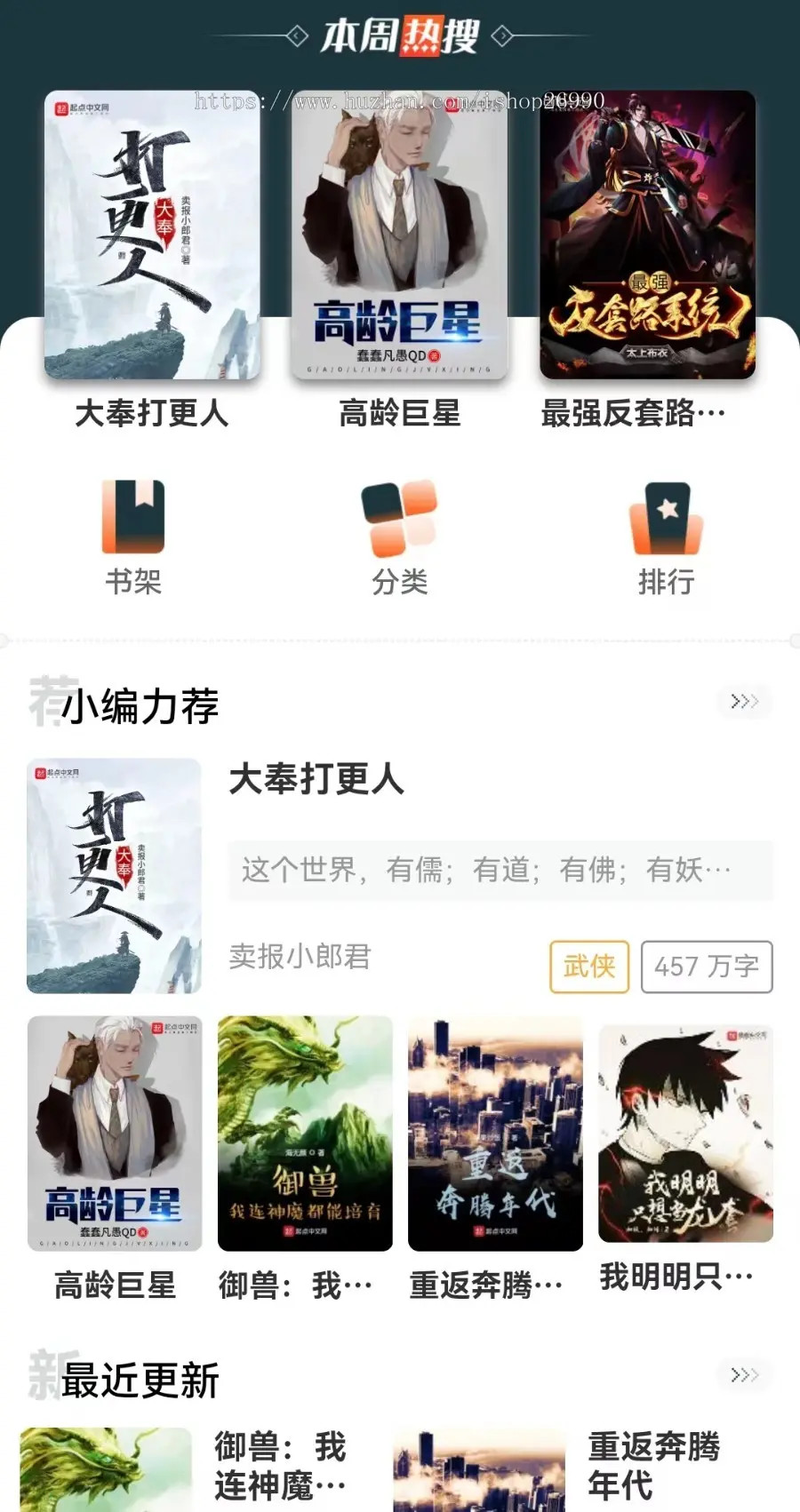Show more 小编力荐 recommendations
The height and width of the screenshot is (1512, 800).
point(744,702)
